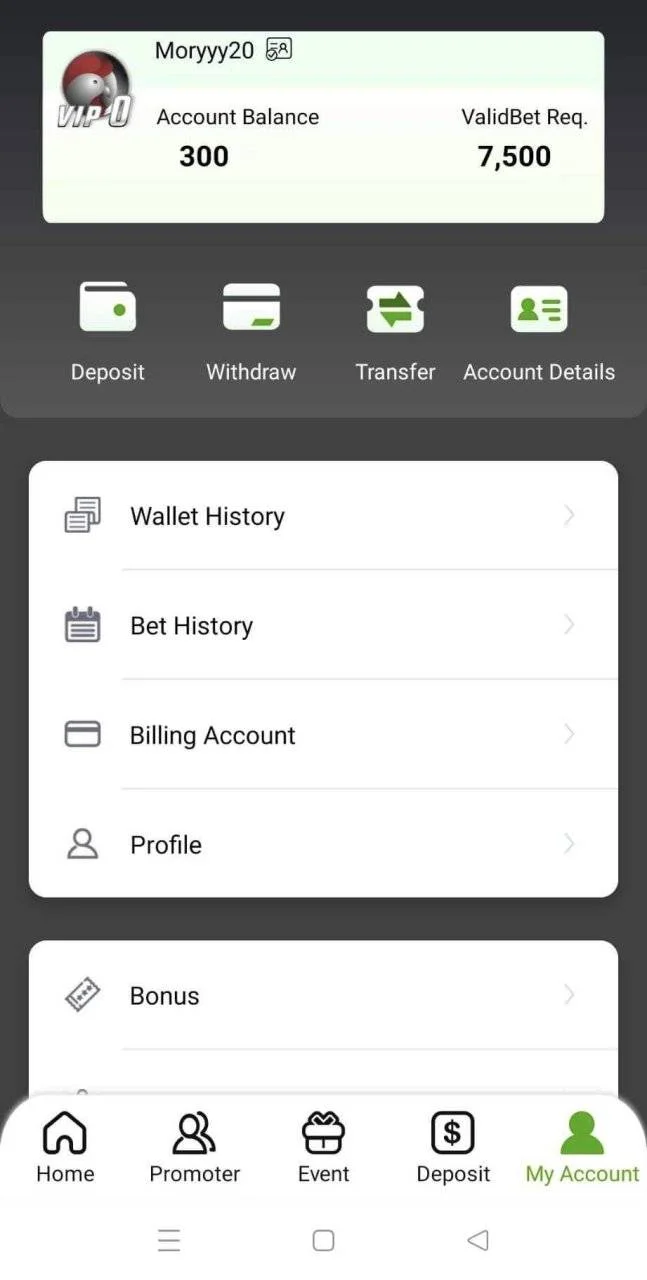
Task: Tap the verification icon beside Moryyy20
Action: click(x=279, y=49)
